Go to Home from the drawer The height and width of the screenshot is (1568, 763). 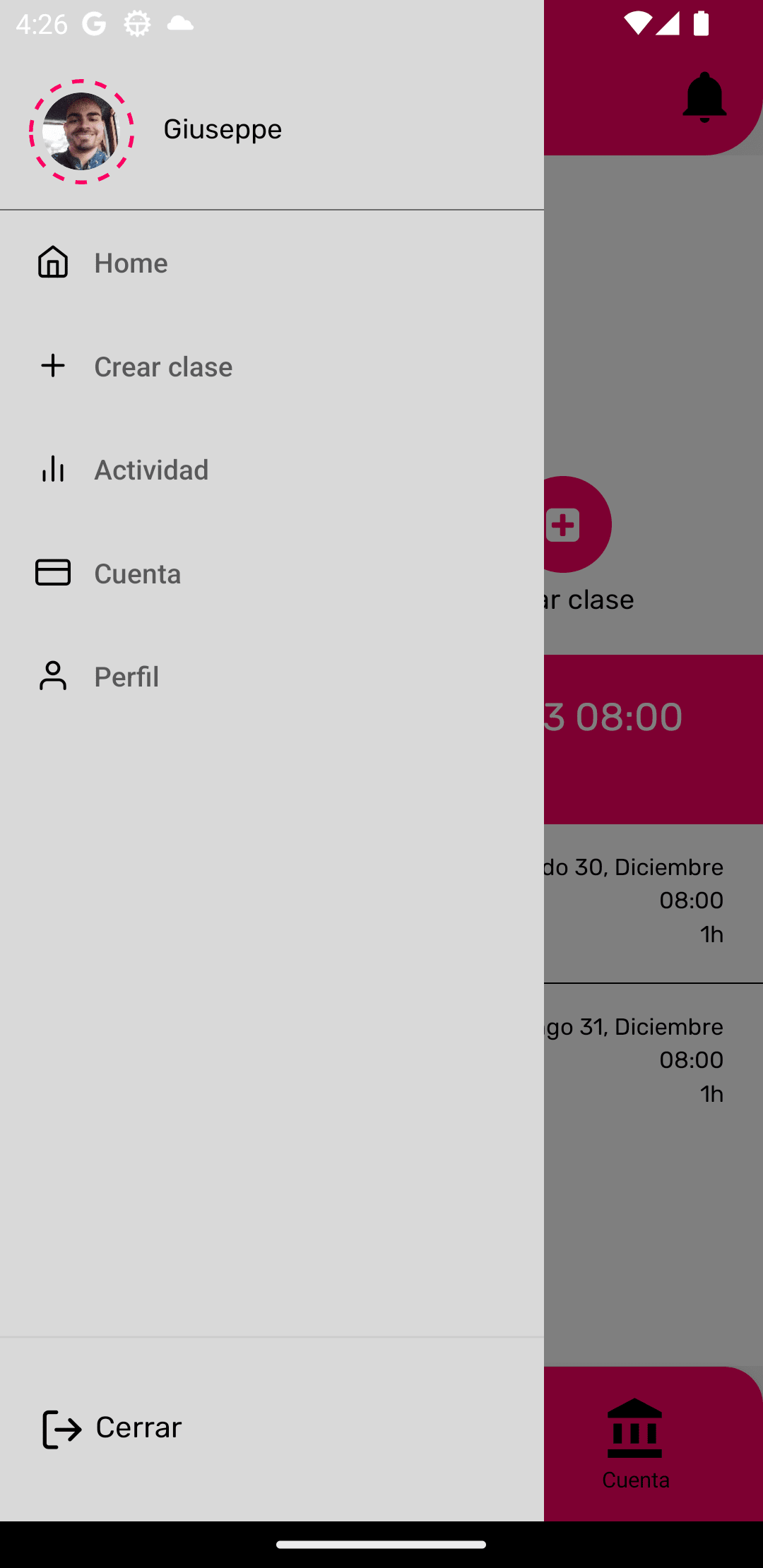click(131, 263)
